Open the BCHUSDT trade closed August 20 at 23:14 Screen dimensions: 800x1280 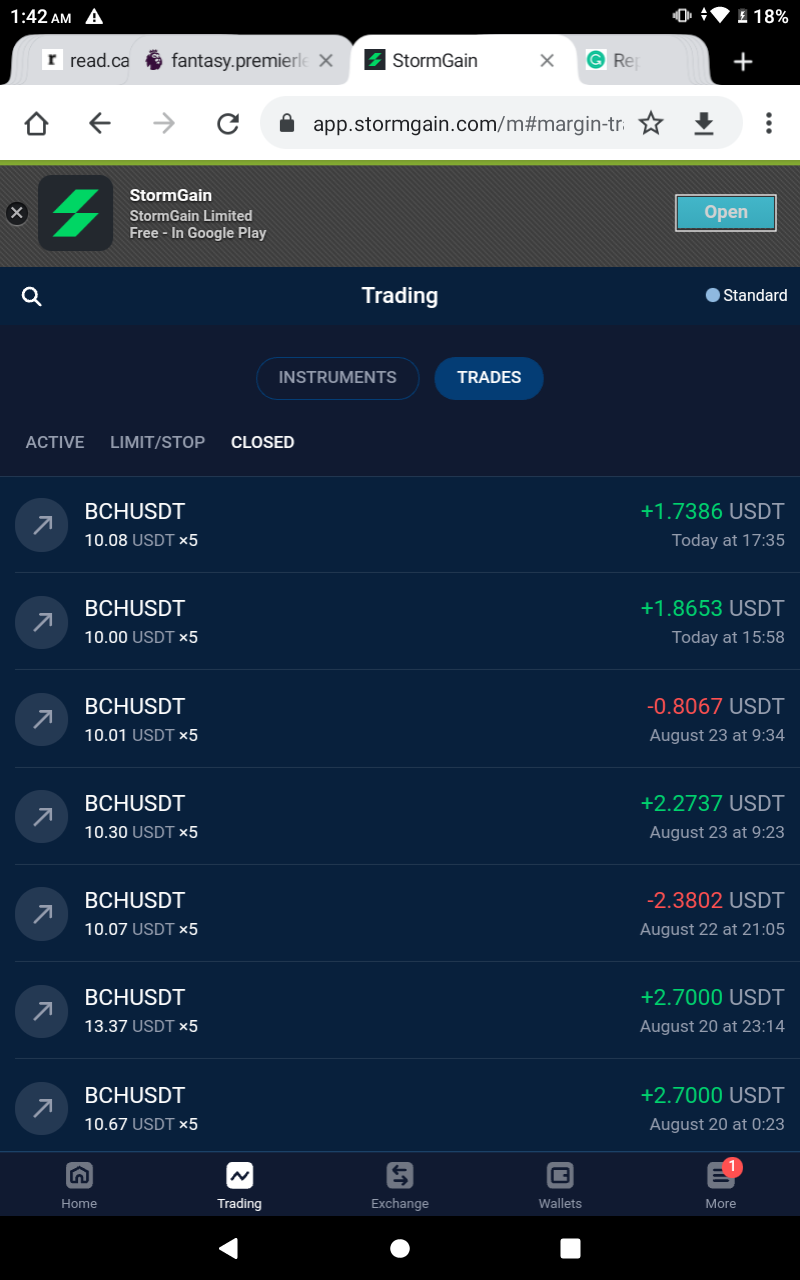[400, 1011]
